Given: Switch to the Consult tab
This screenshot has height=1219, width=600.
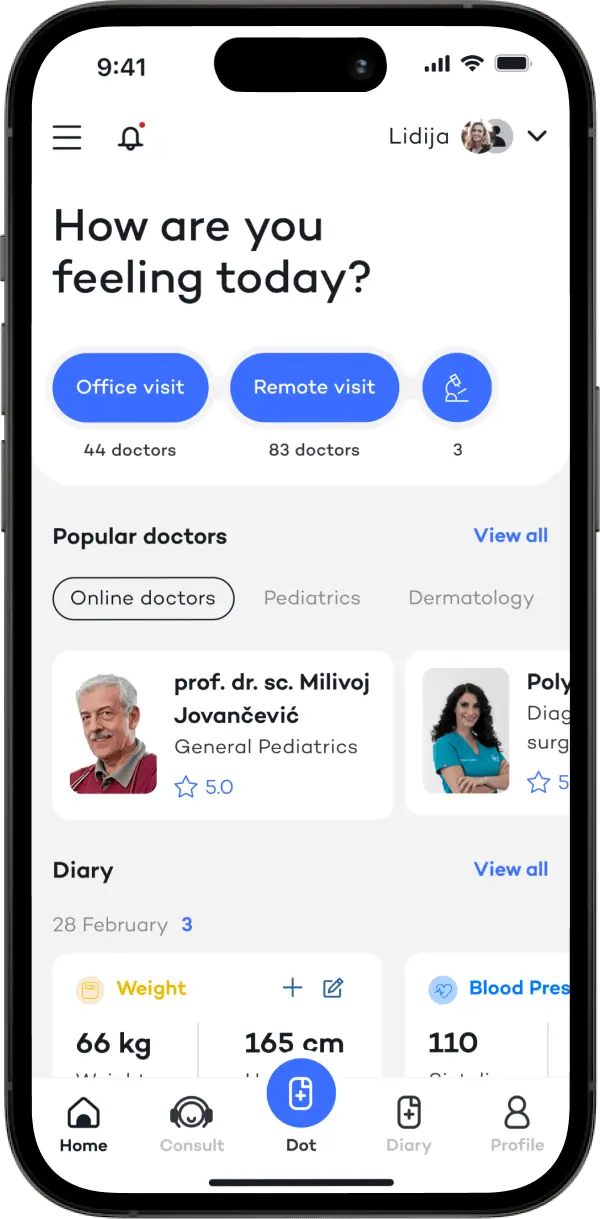Looking at the screenshot, I should pyautogui.click(x=192, y=1124).
